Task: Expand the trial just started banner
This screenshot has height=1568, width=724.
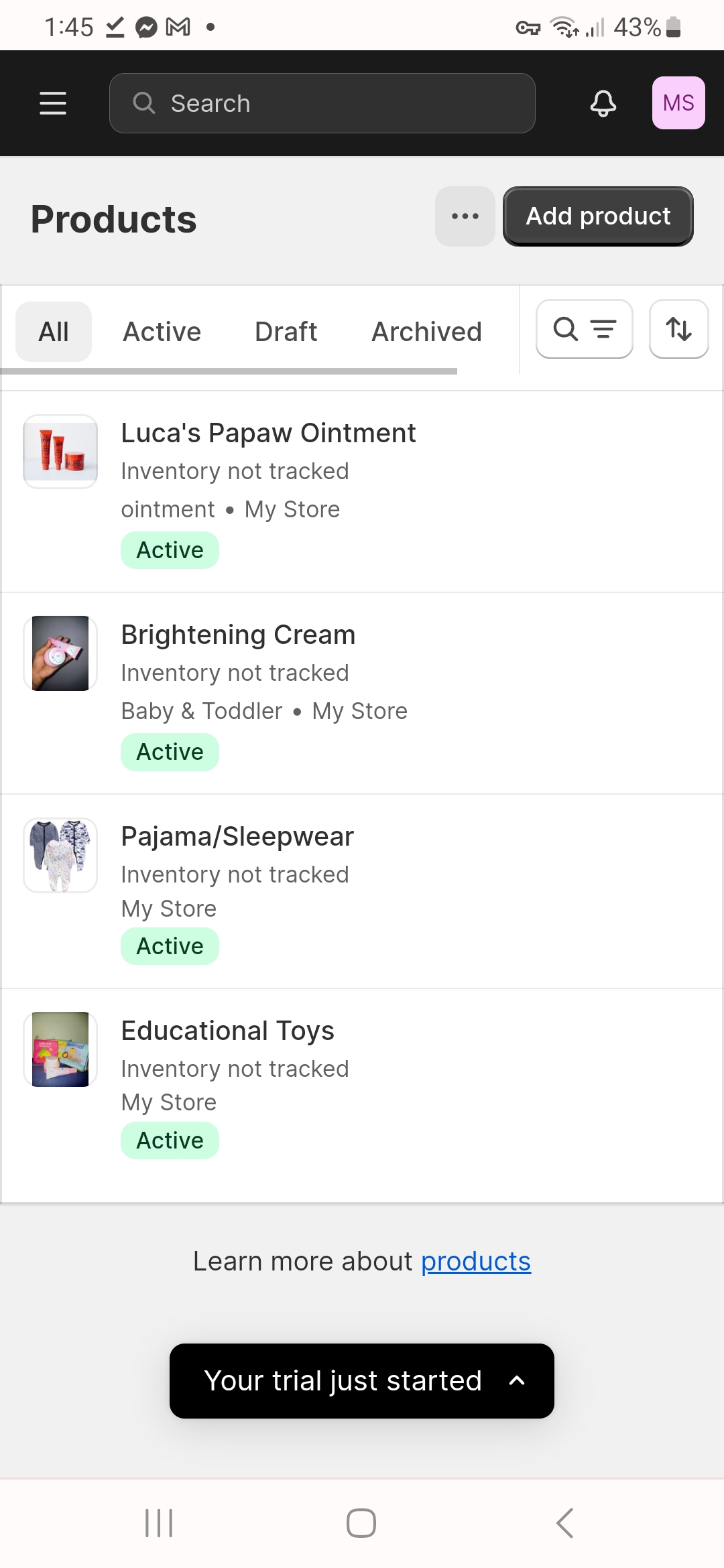Action: tap(361, 1381)
